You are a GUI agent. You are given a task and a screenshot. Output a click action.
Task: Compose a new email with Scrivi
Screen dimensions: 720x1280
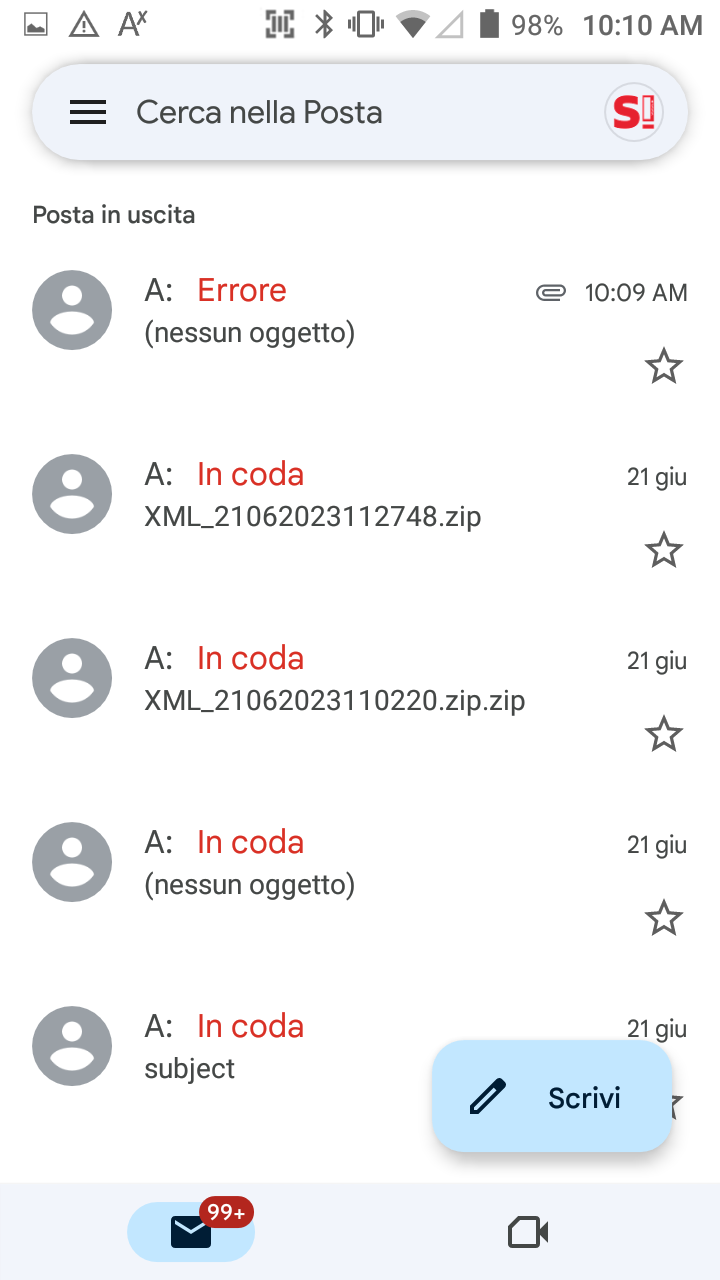point(552,1097)
